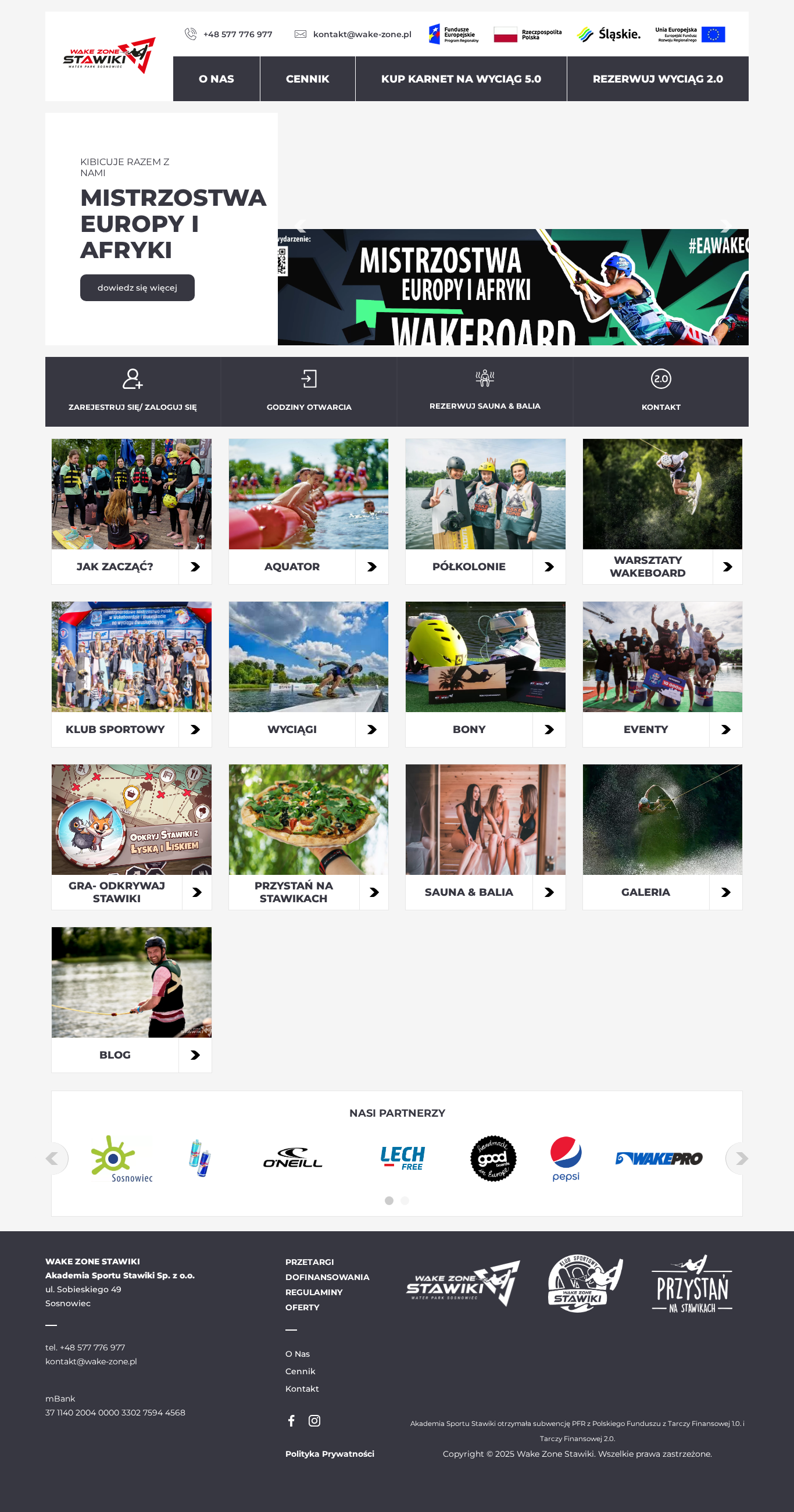Screen dimensions: 794x1512
Task: View Godziny otwarcia
Action: [x=309, y=391]
